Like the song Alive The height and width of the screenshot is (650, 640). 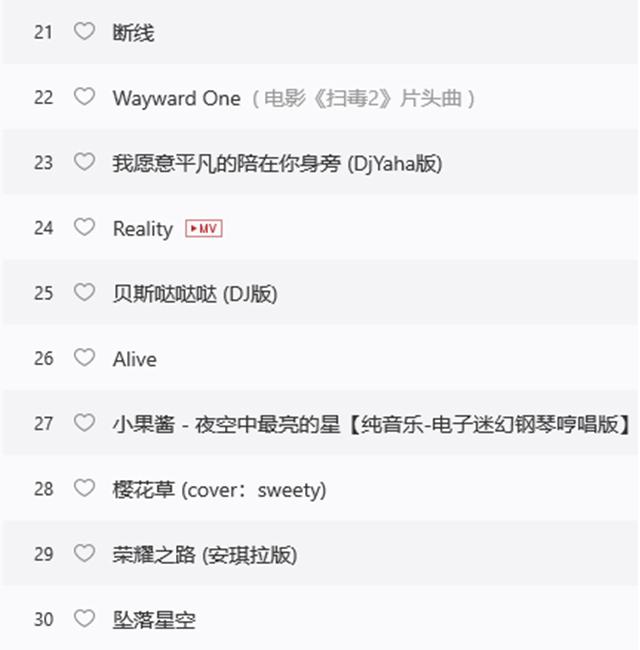tap(85, 358)
